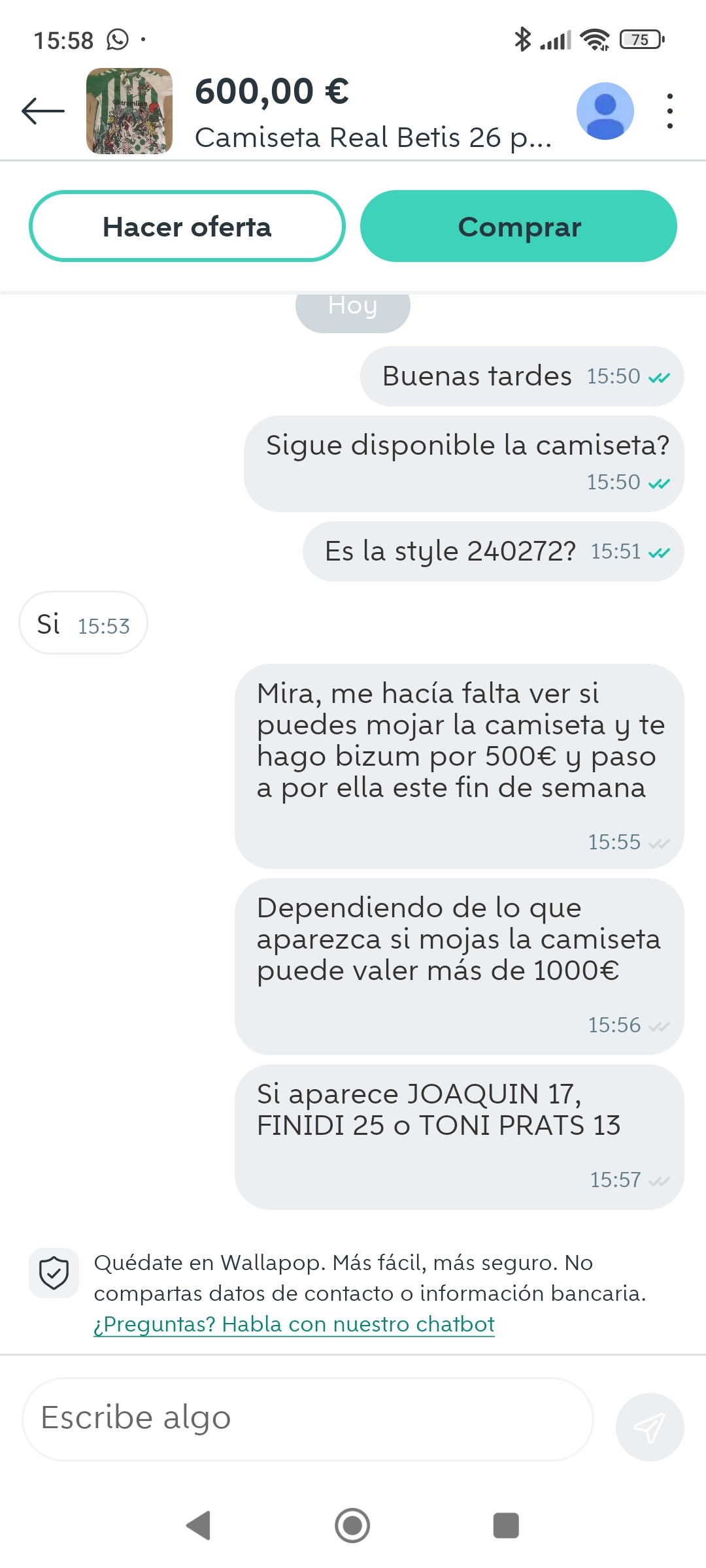Viewport: 706px width, 1568px height.
Task: Open the Wallapop chatbot help link
Action: coord(294,1324)
